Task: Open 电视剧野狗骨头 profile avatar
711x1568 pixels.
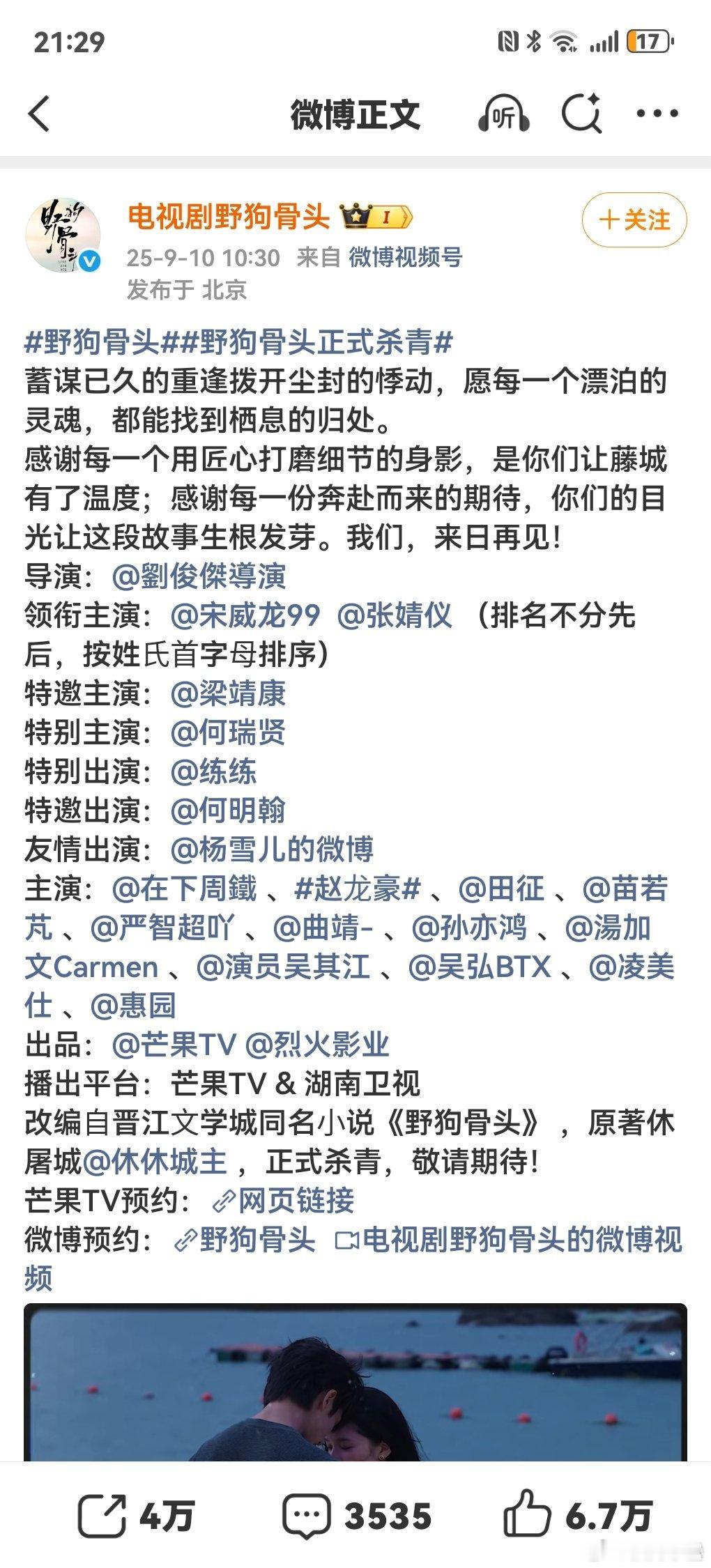Action: 63,236
